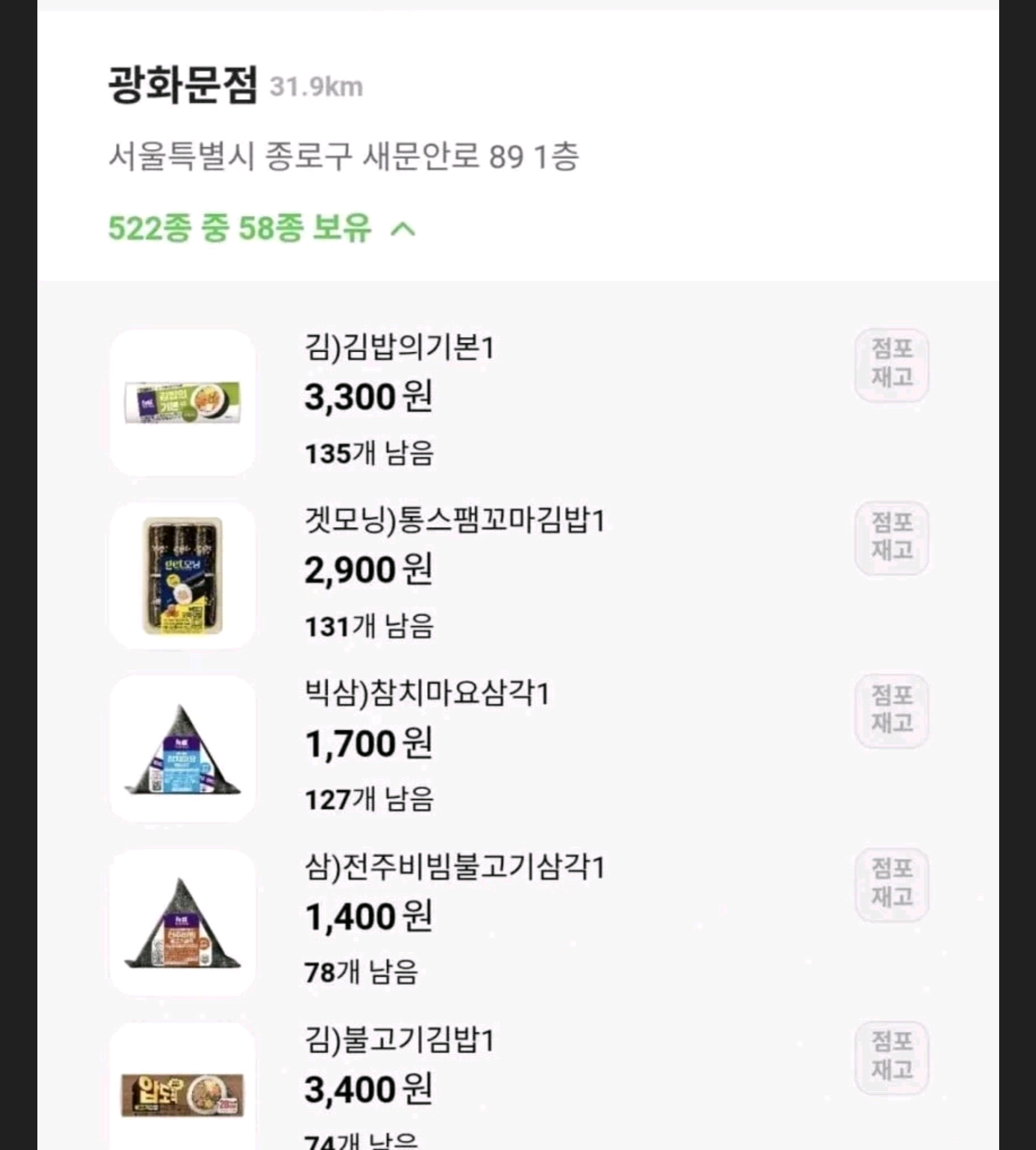Viewport: 1036px width, 1150px height.
Task: Collapse the 522종 중 58종 보유 list
Action: pyautogui.click(x=403, y=229)
